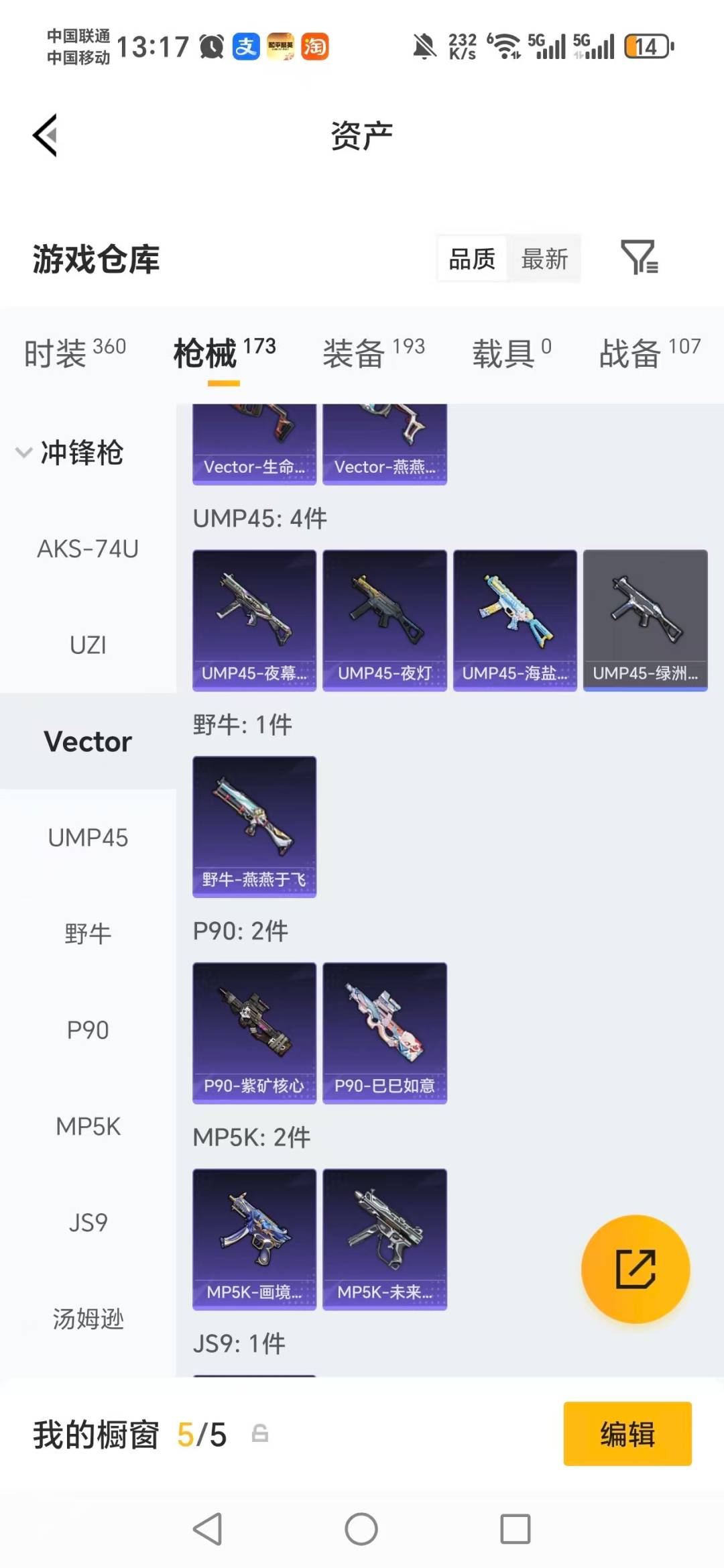724x1568 pixels.
Task: Collapse the 冲锋枪 category chevron
Action: (x=25, y=453)
